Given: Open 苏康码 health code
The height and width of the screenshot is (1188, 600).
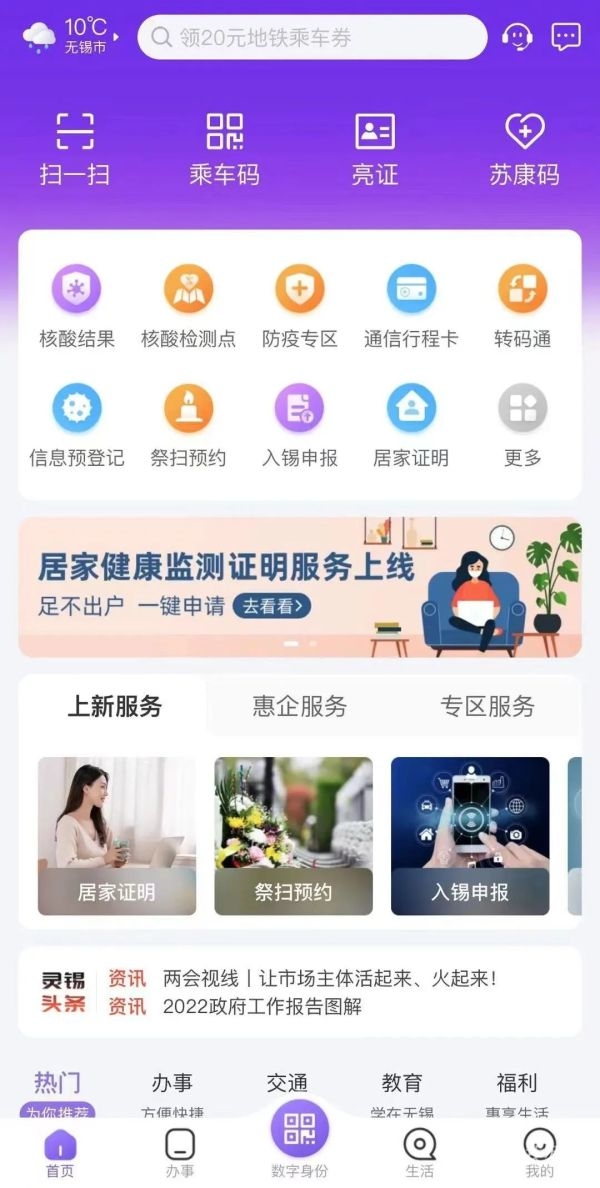Looking at the screenshot, I should tap(524, 148).
